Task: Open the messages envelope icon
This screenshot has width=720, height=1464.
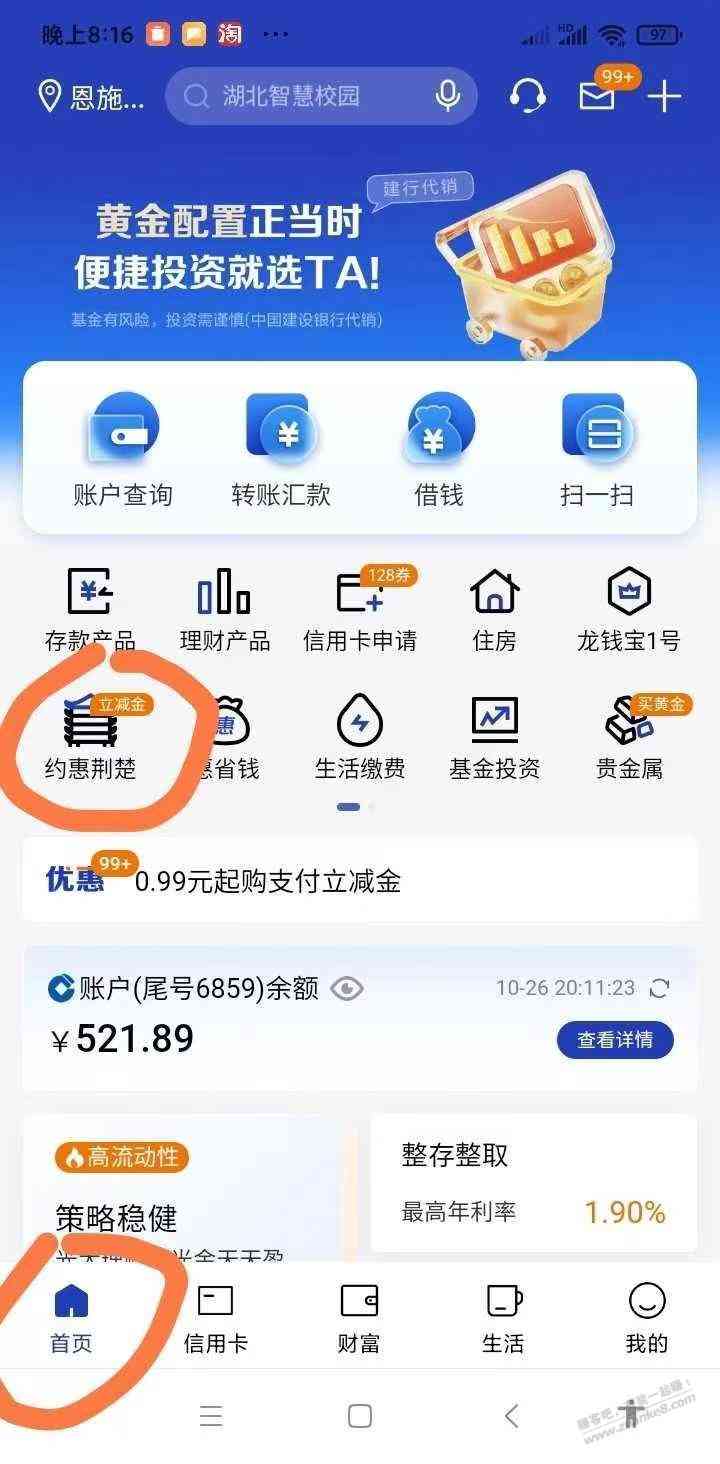Action: coord(597,96)
